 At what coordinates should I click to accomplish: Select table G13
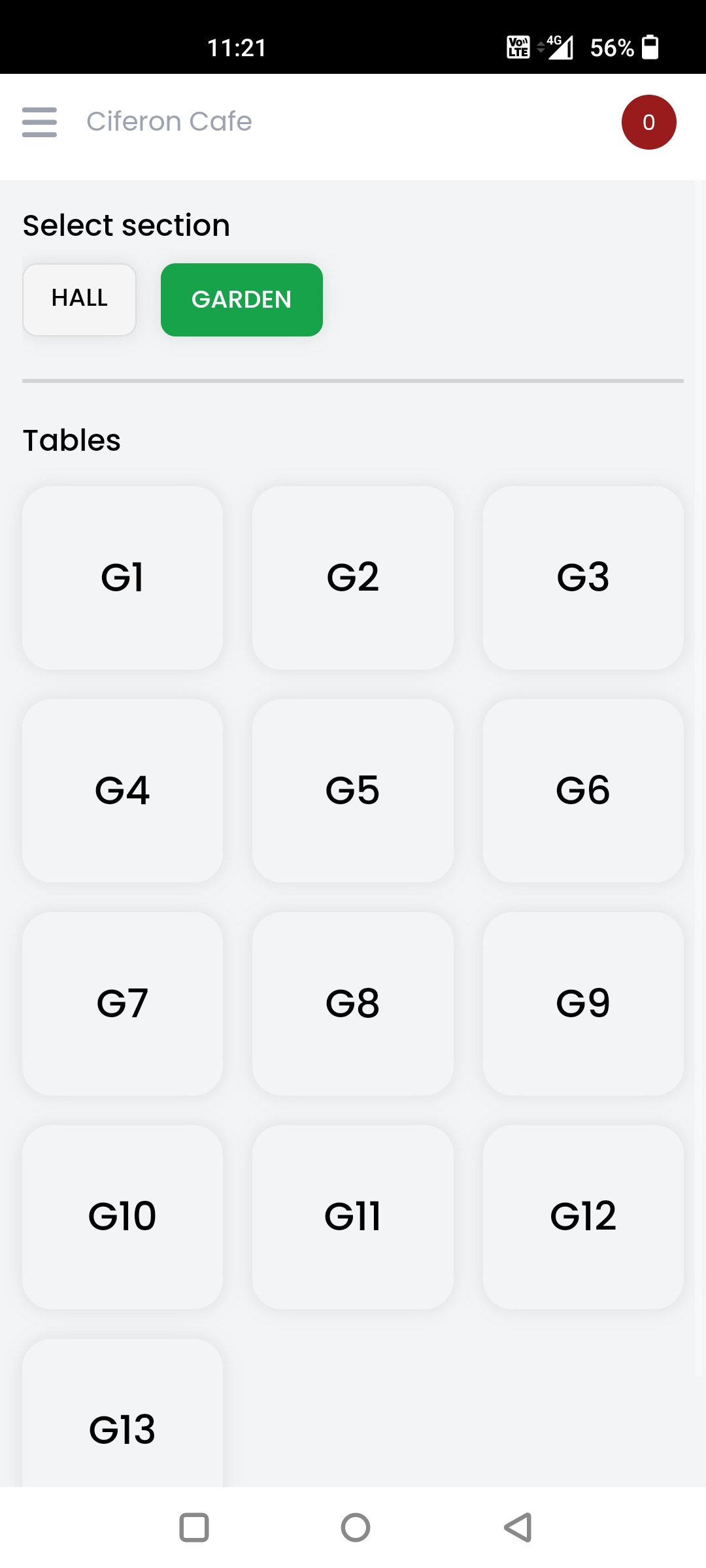point(123,1428)
